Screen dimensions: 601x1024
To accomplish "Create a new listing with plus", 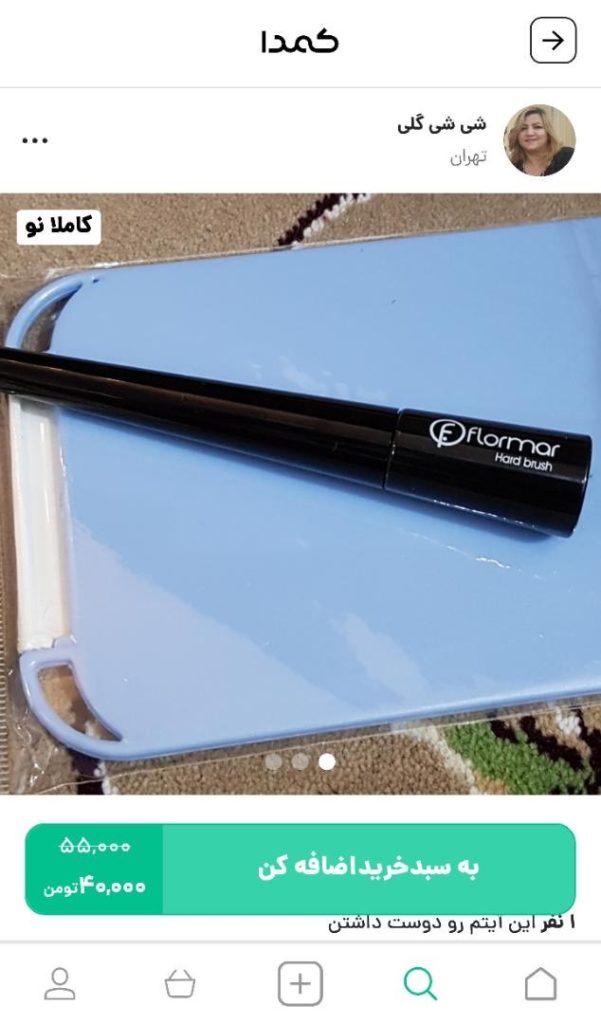I will 300,984.
